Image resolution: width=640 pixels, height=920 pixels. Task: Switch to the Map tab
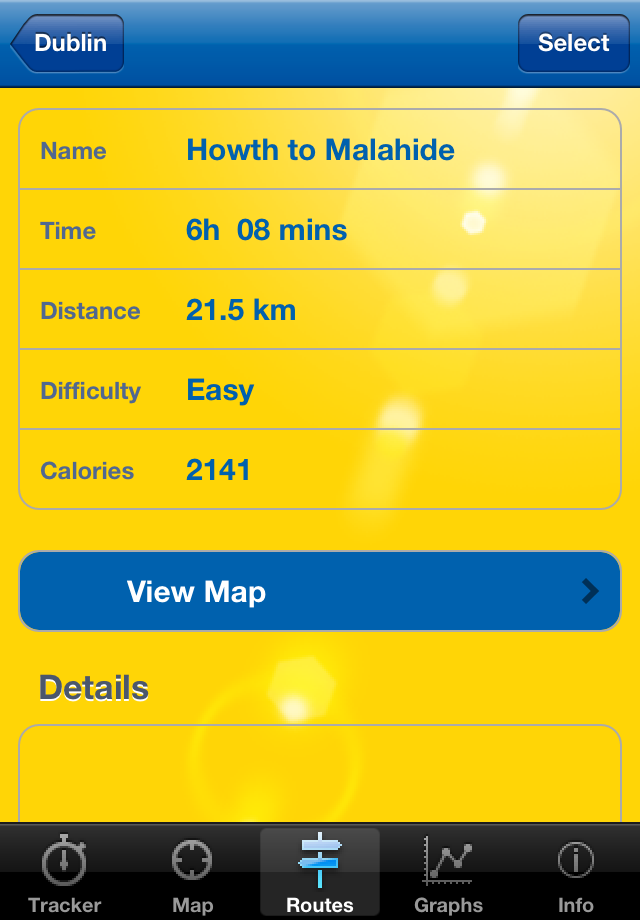tap(192, 874)
